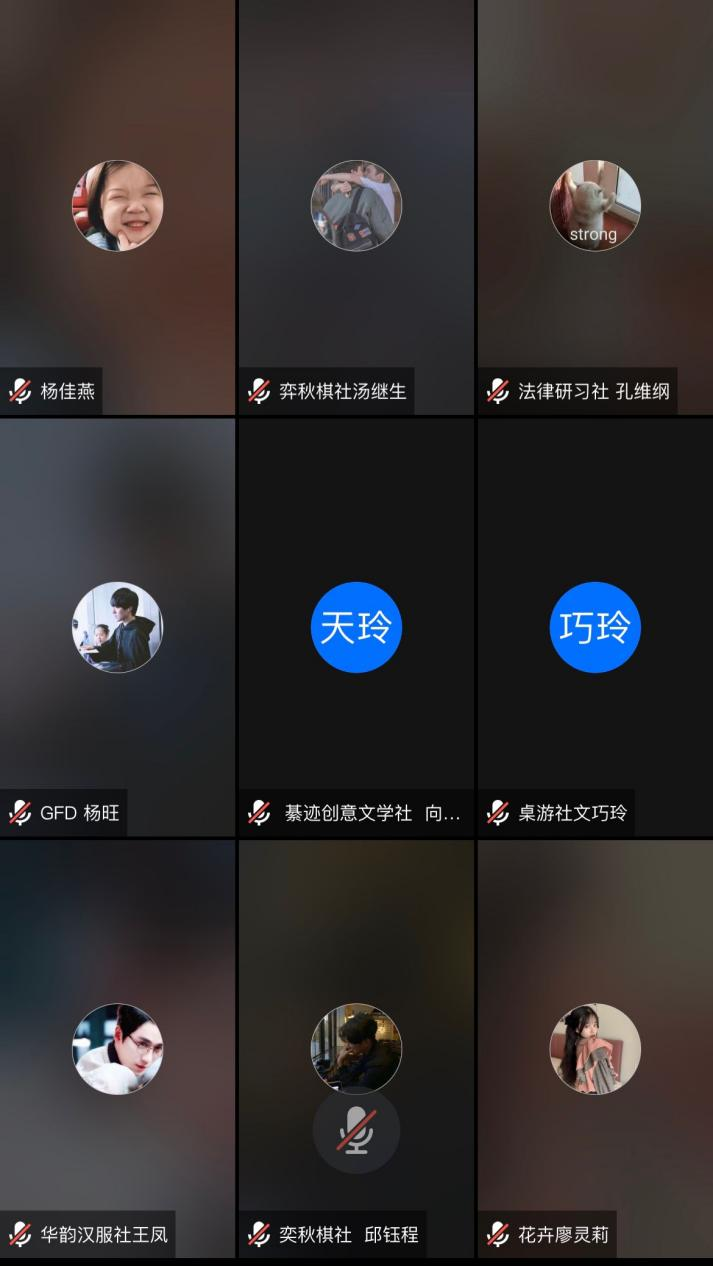This screenshot has height=1266, width=713.
Task: Open 法律研习社 孔维纲's tile
Action: pyautogui.click(x=595, y=206)
